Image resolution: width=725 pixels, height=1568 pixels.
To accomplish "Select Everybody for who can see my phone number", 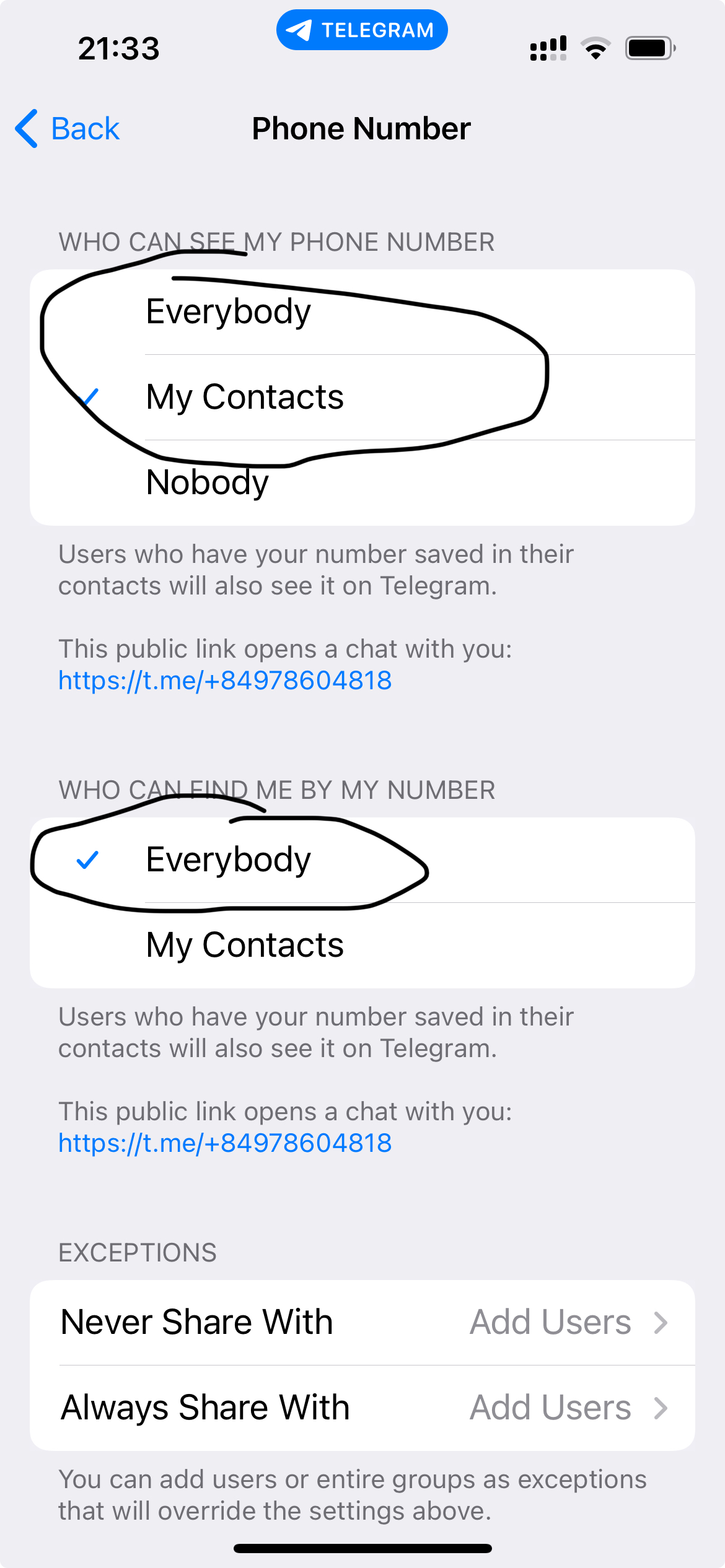I will pos(362,311).
